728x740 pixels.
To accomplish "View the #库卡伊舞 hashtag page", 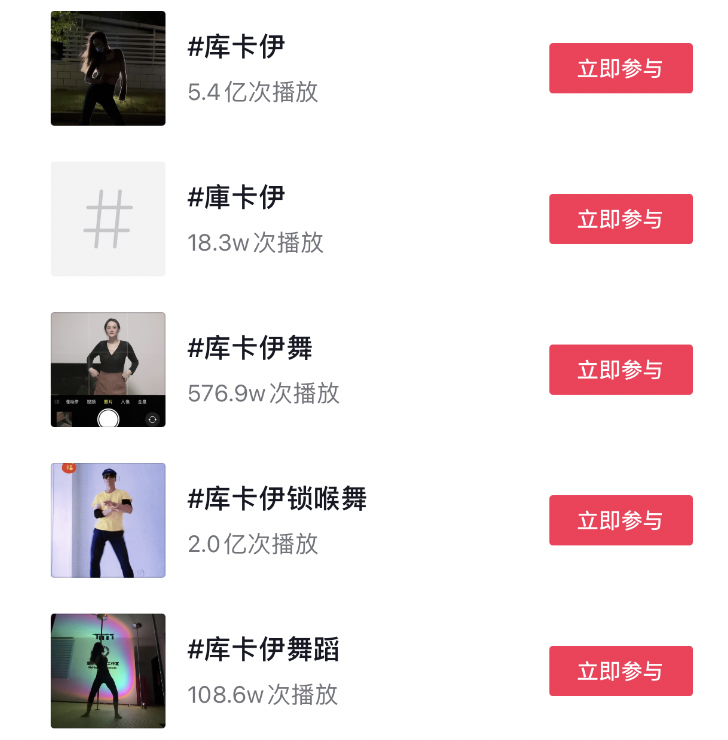I will coord(250,348).
